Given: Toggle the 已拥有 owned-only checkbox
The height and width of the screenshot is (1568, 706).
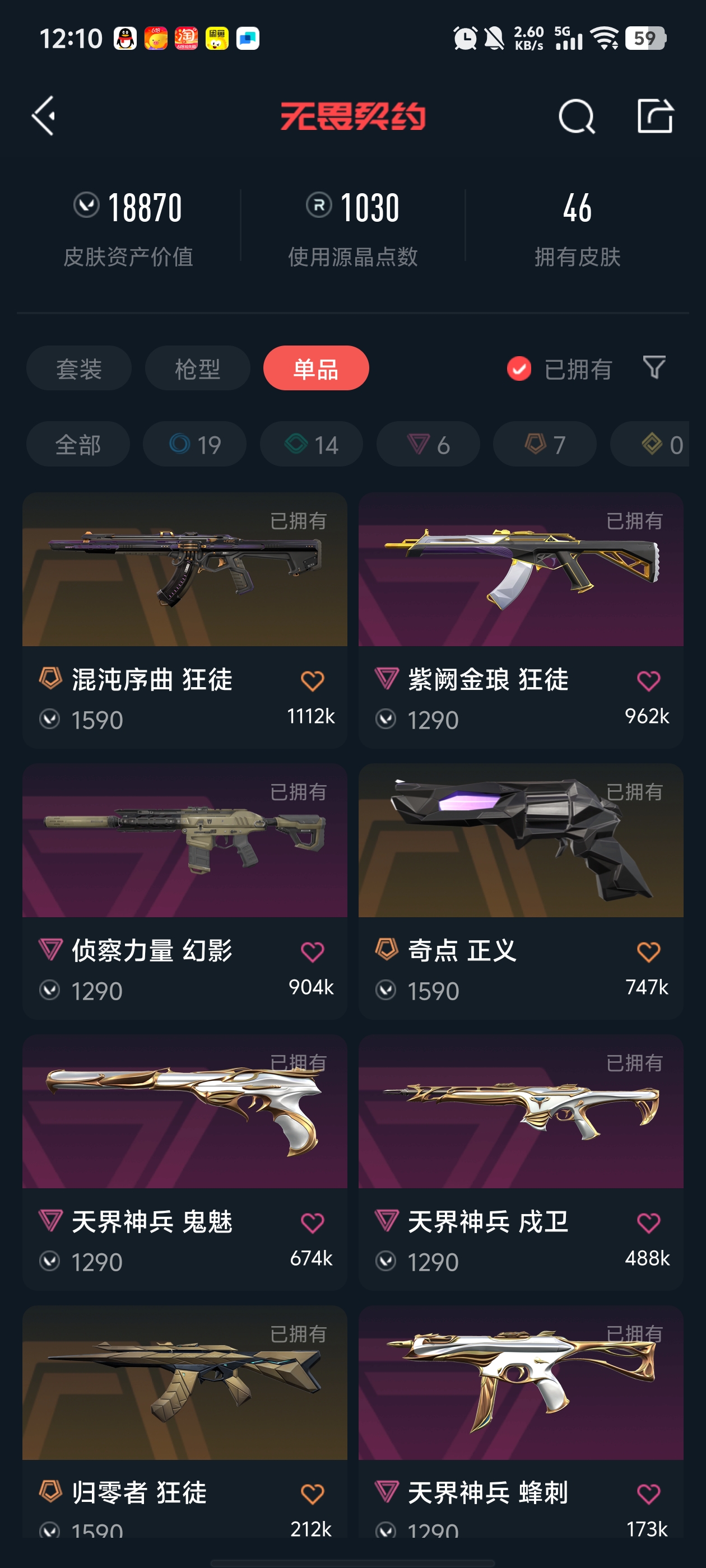Looking at the screenshot, I should click(x=519, y=368).
